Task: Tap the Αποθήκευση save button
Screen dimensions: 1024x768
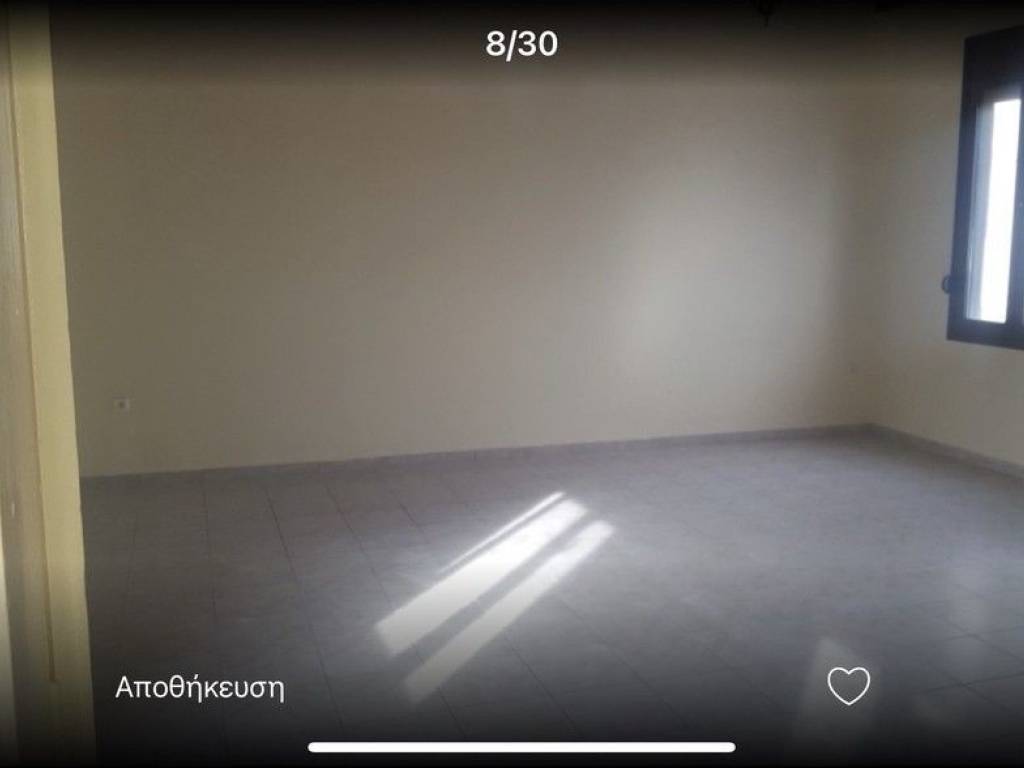Action: (x=200, y=688)
